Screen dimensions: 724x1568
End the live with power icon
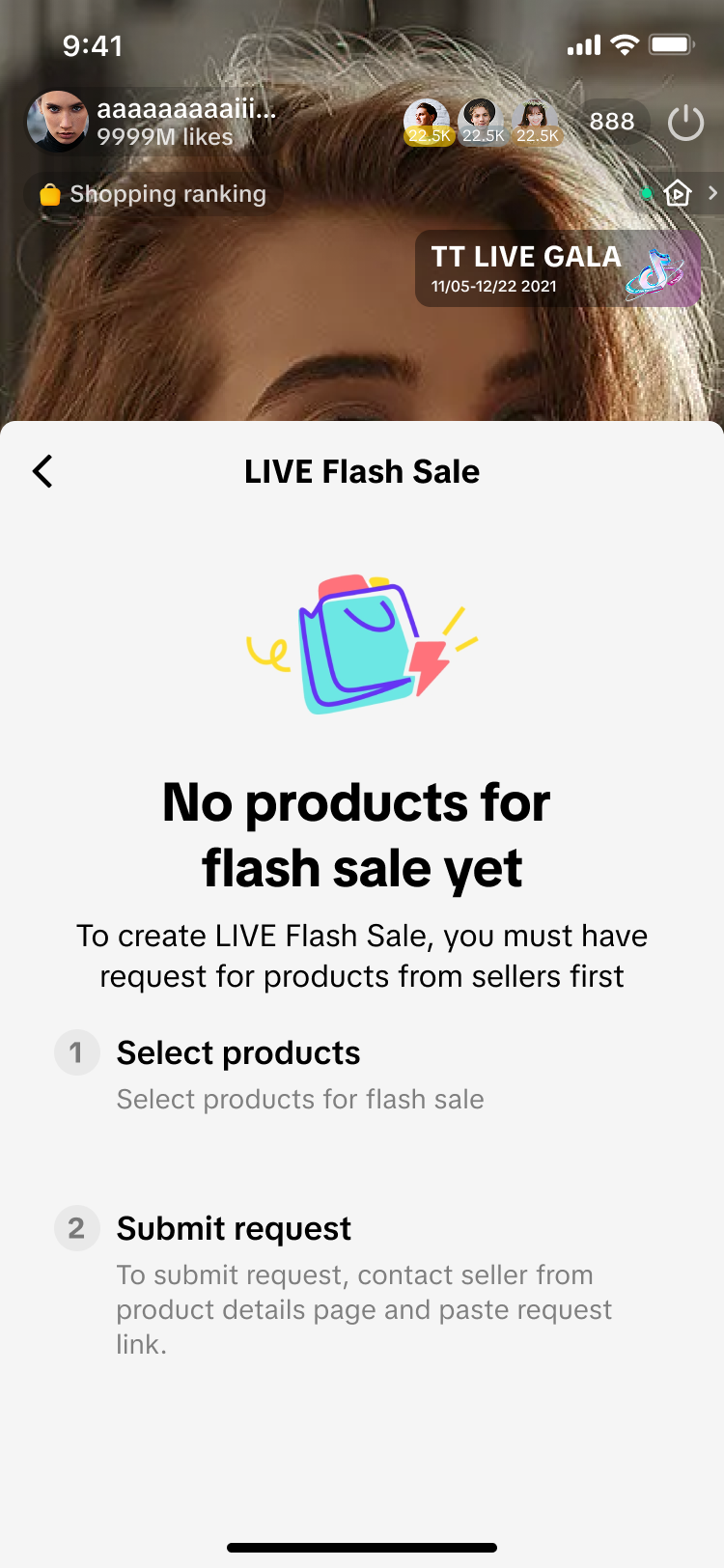tap(685, 123)
